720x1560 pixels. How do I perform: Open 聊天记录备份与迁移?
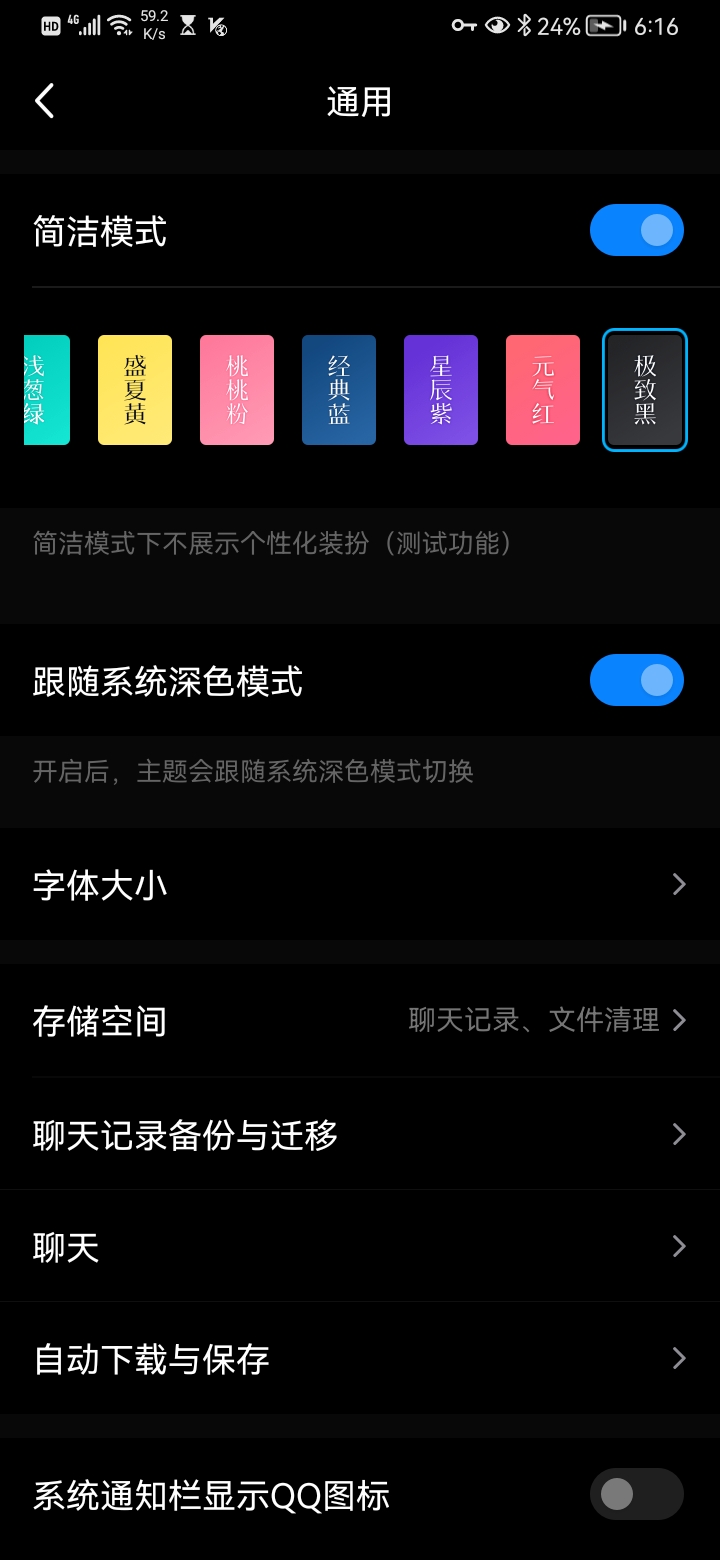(x=360, y=1134)
